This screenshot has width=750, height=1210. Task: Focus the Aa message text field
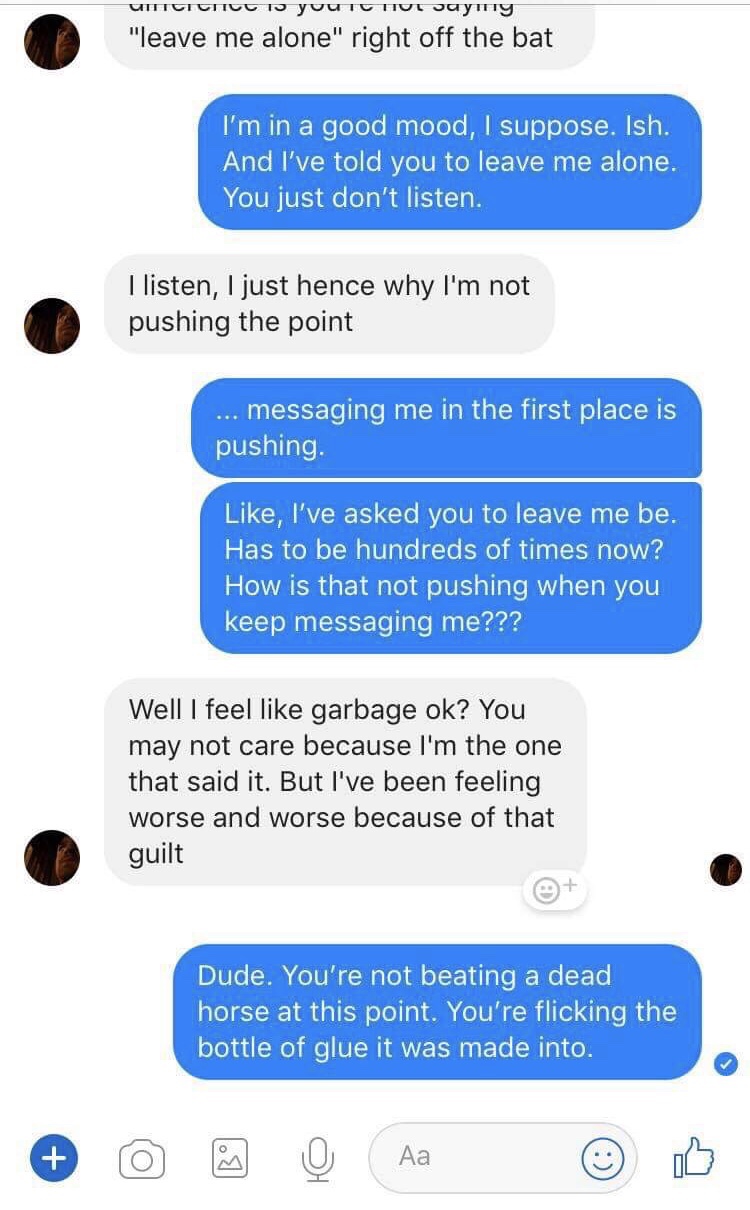470,1157
